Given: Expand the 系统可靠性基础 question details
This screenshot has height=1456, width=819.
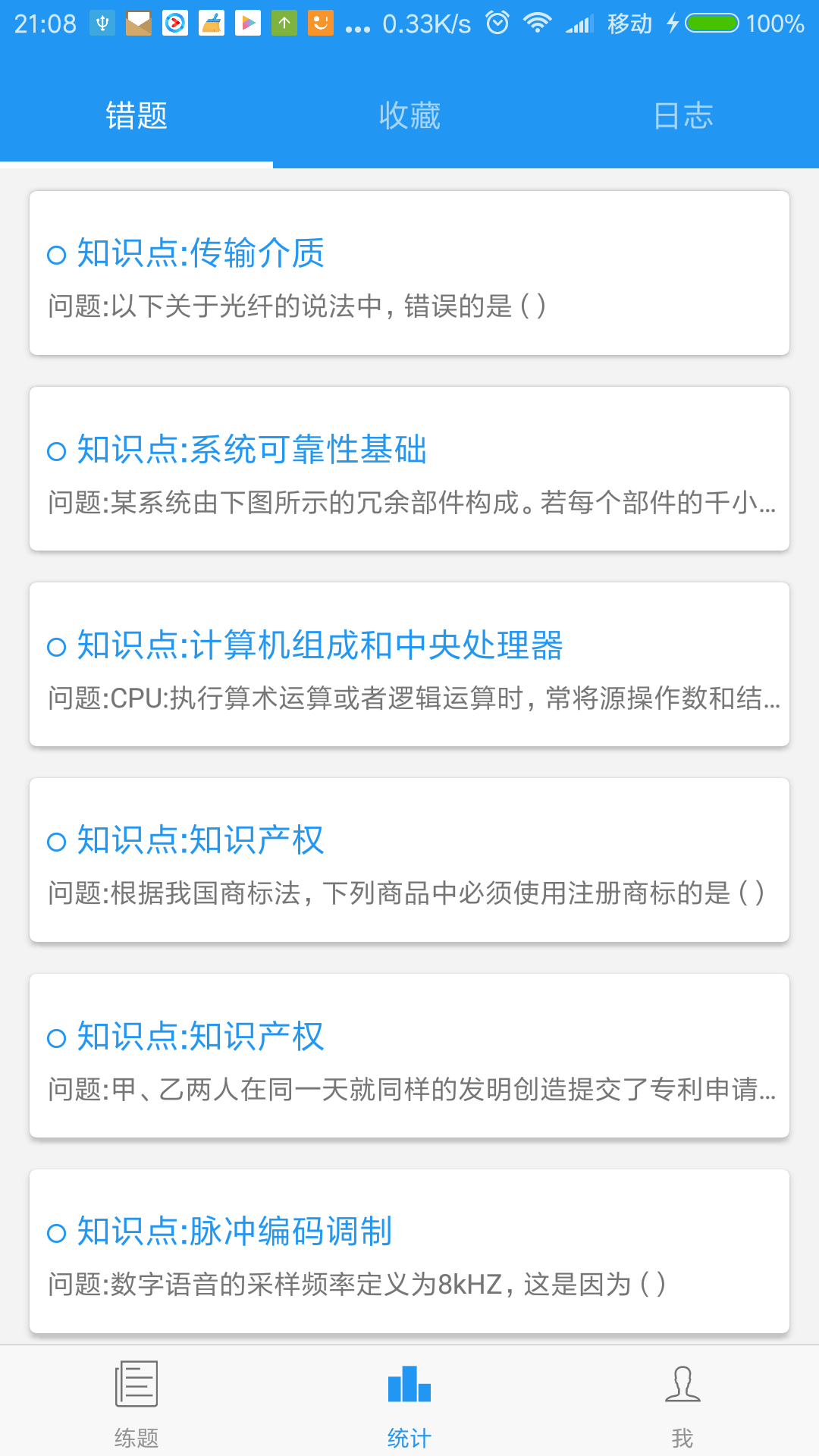Looking at the screenshot, I should click(409, 468).
